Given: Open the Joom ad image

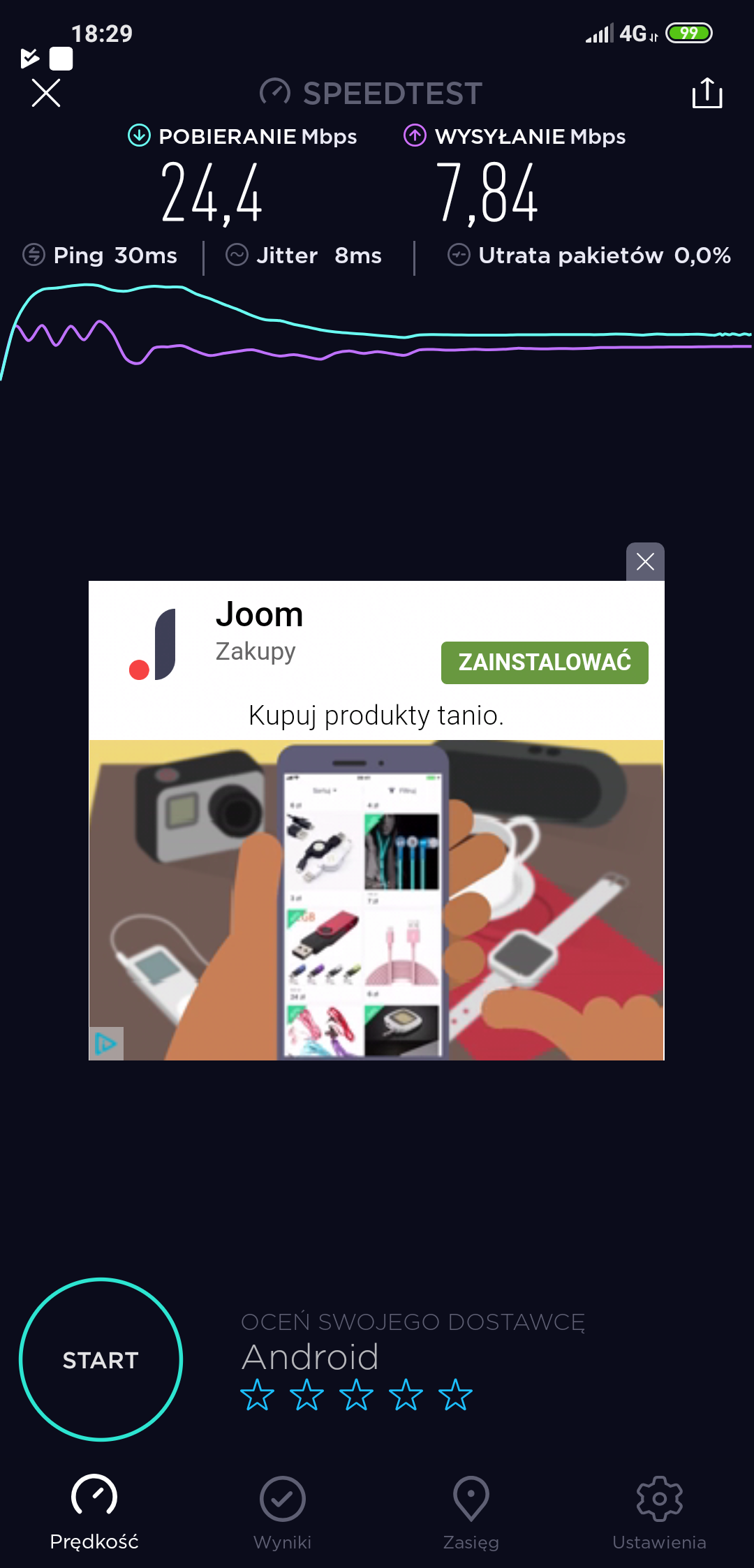Looking at the screenshot, I should (x=377, y=899).
